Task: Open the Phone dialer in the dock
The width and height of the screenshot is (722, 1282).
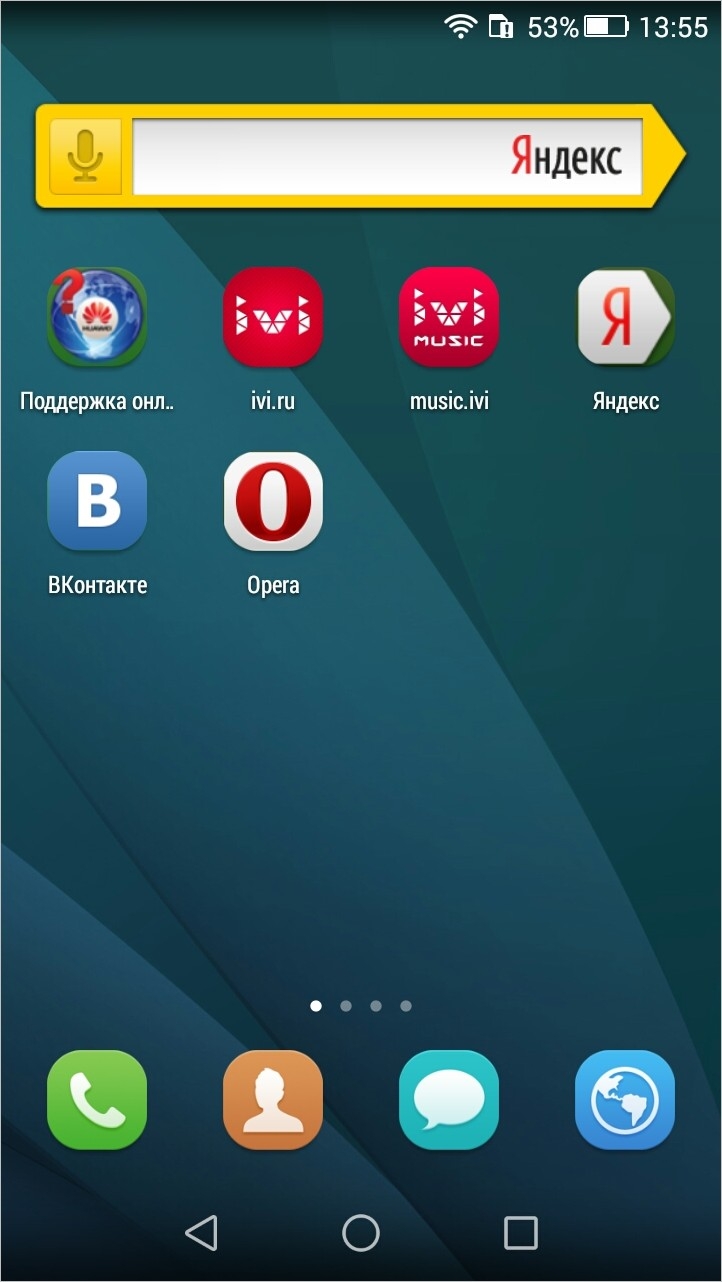Action: [x=97, y=1100]
